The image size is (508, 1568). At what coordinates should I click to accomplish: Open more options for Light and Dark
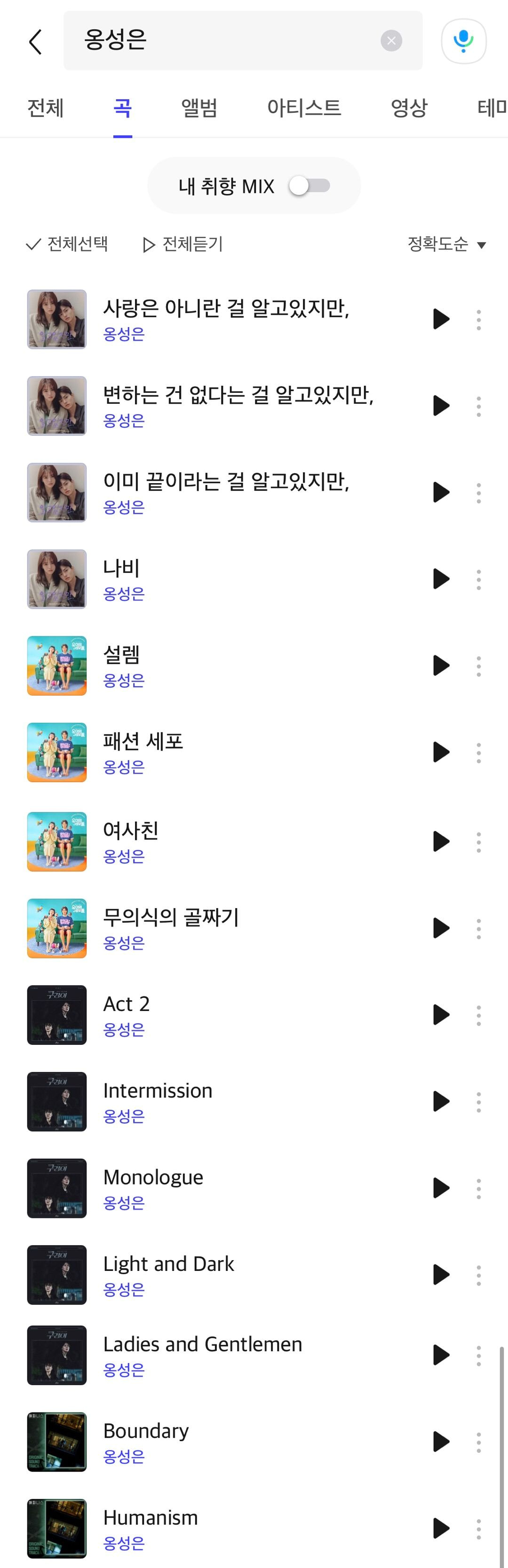point(479,1275)
